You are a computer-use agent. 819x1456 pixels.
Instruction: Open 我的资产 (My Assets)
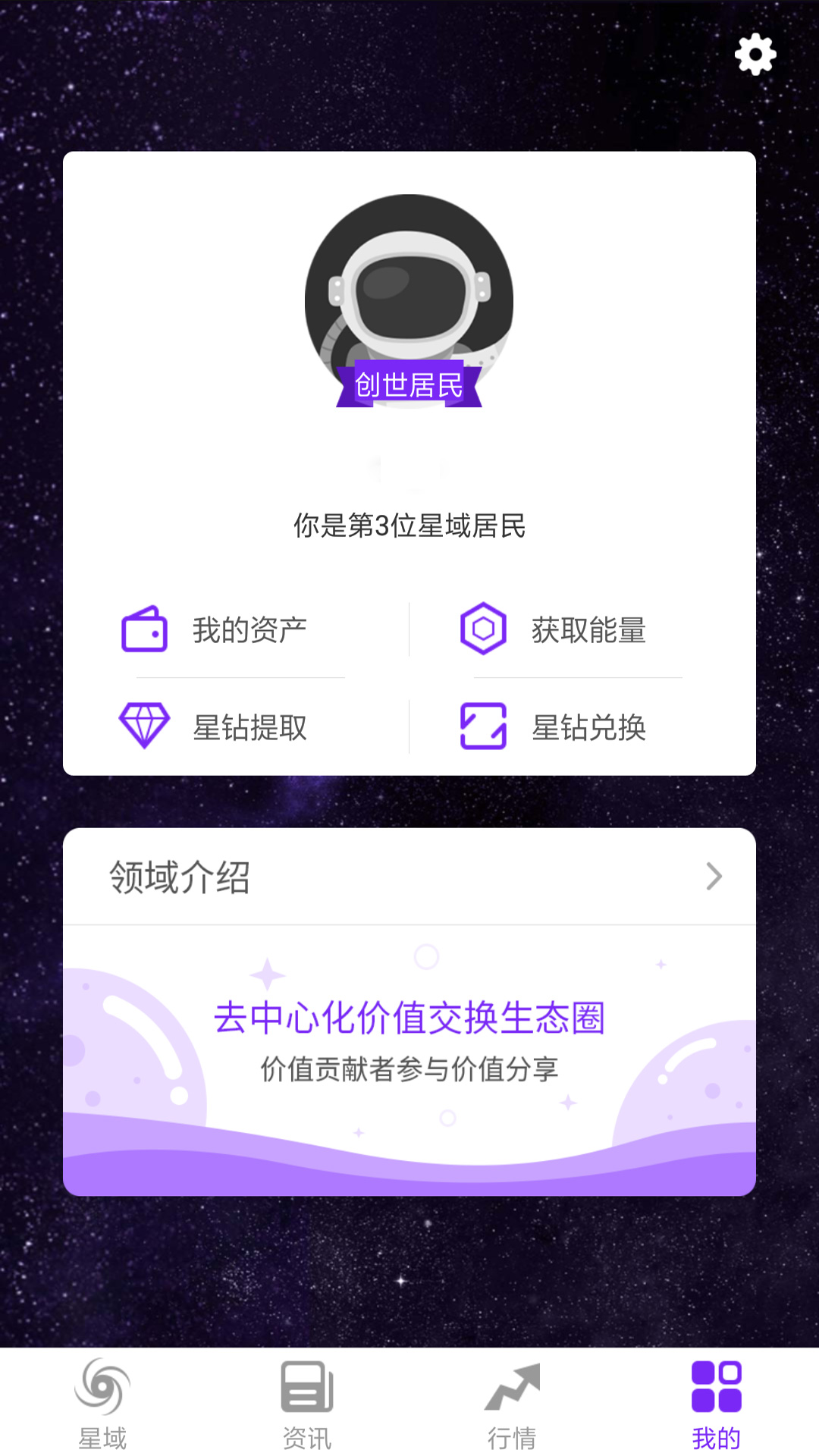point(215,629)
